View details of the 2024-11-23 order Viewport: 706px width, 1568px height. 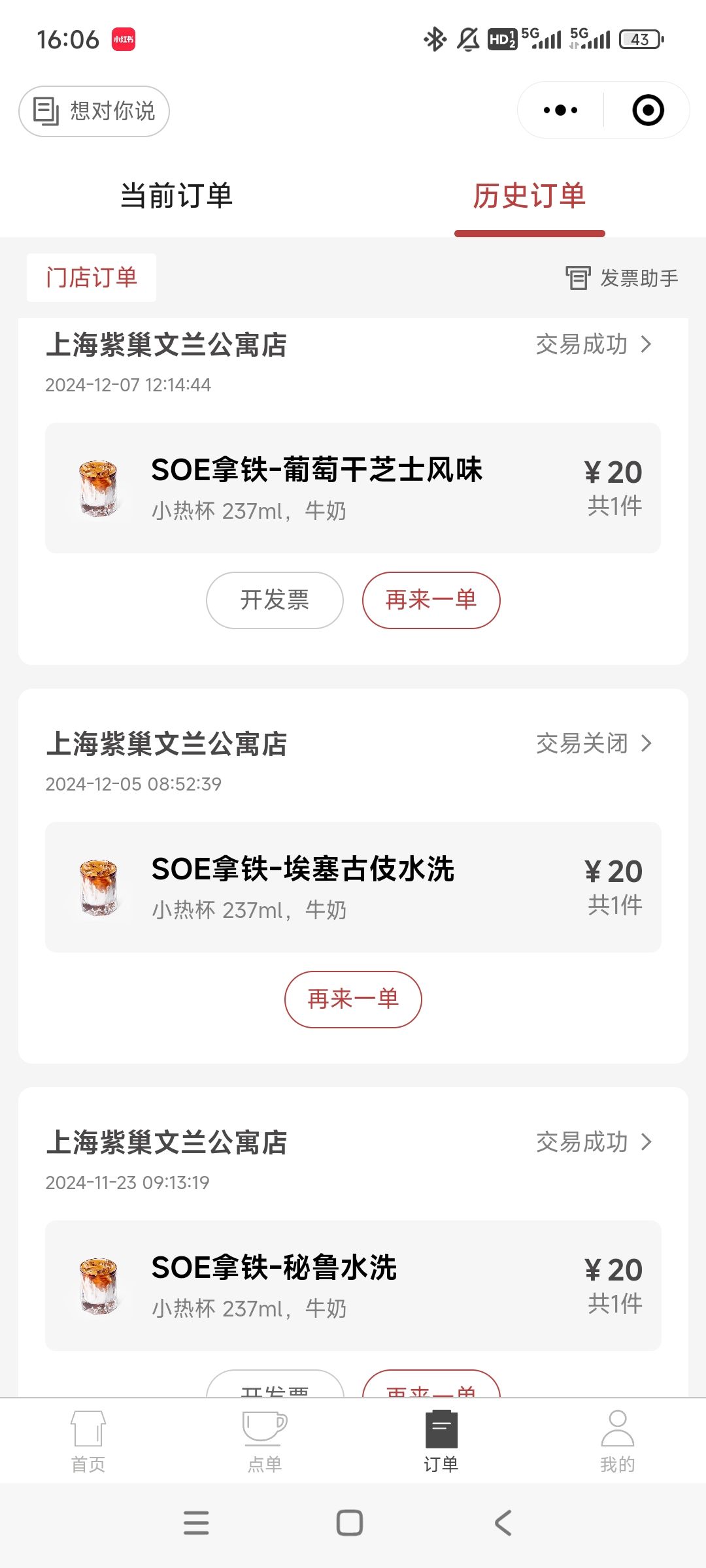point(594,1142)
